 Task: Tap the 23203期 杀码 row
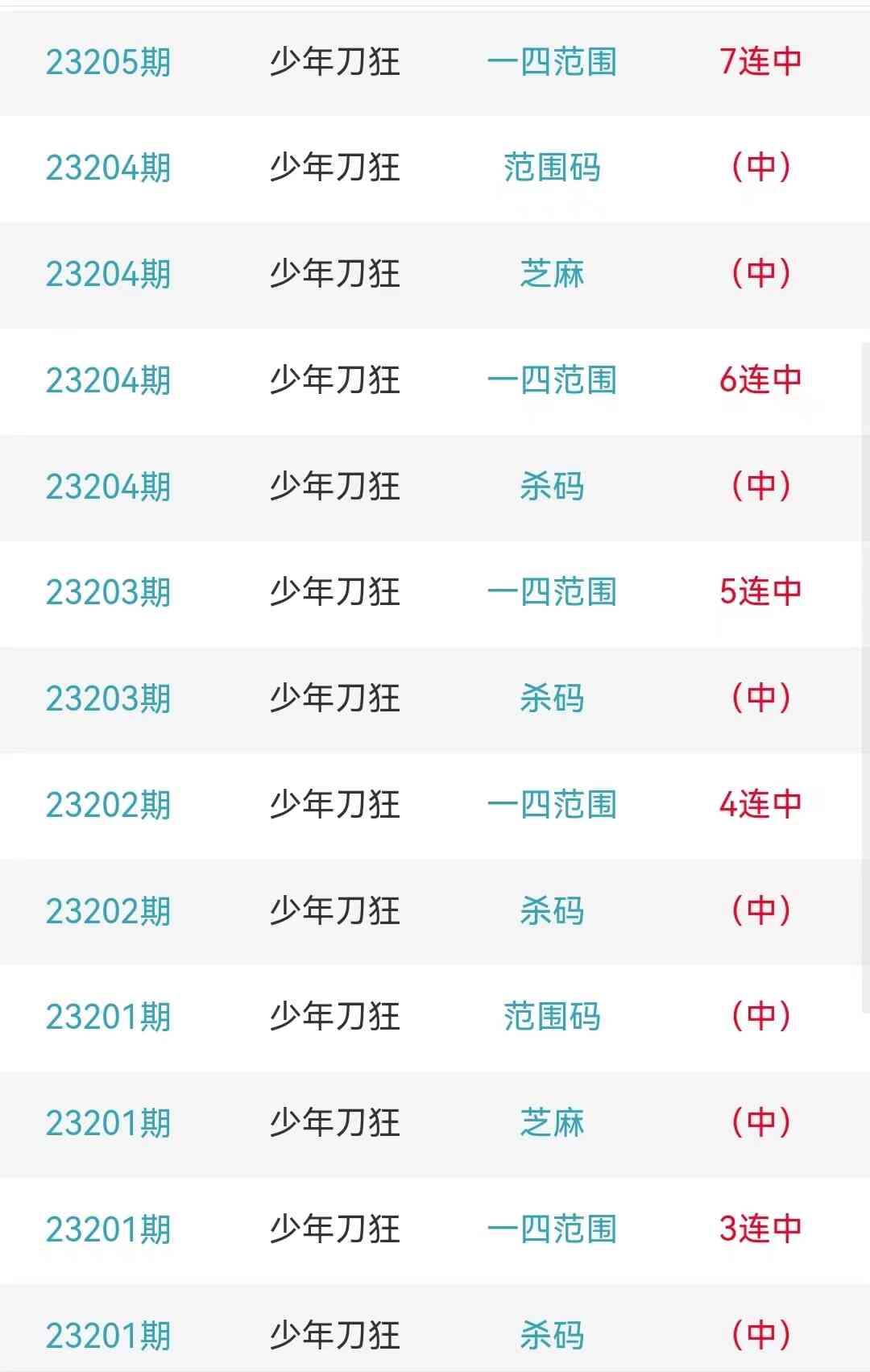(552, 698)
